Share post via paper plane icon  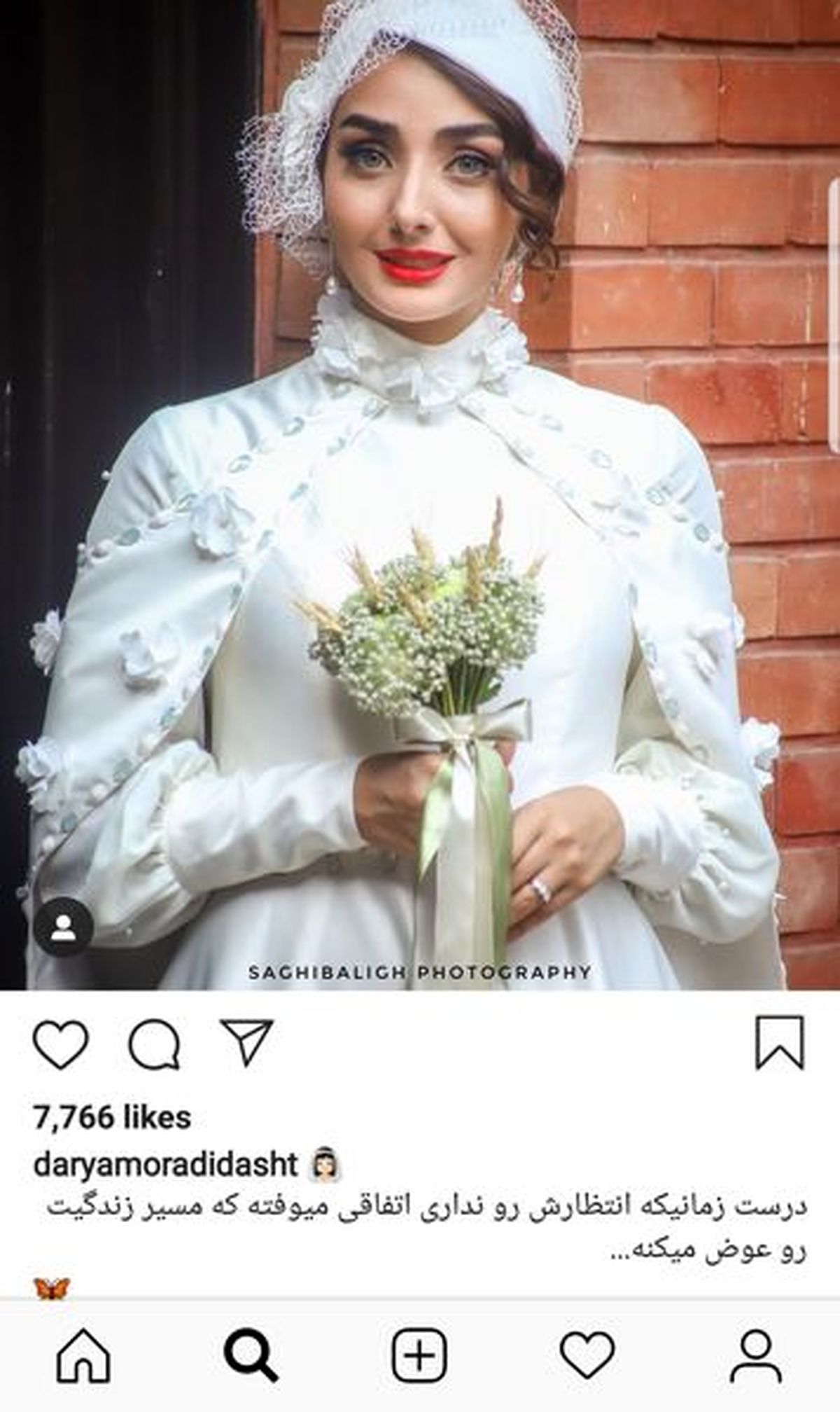click(246, 1043)
